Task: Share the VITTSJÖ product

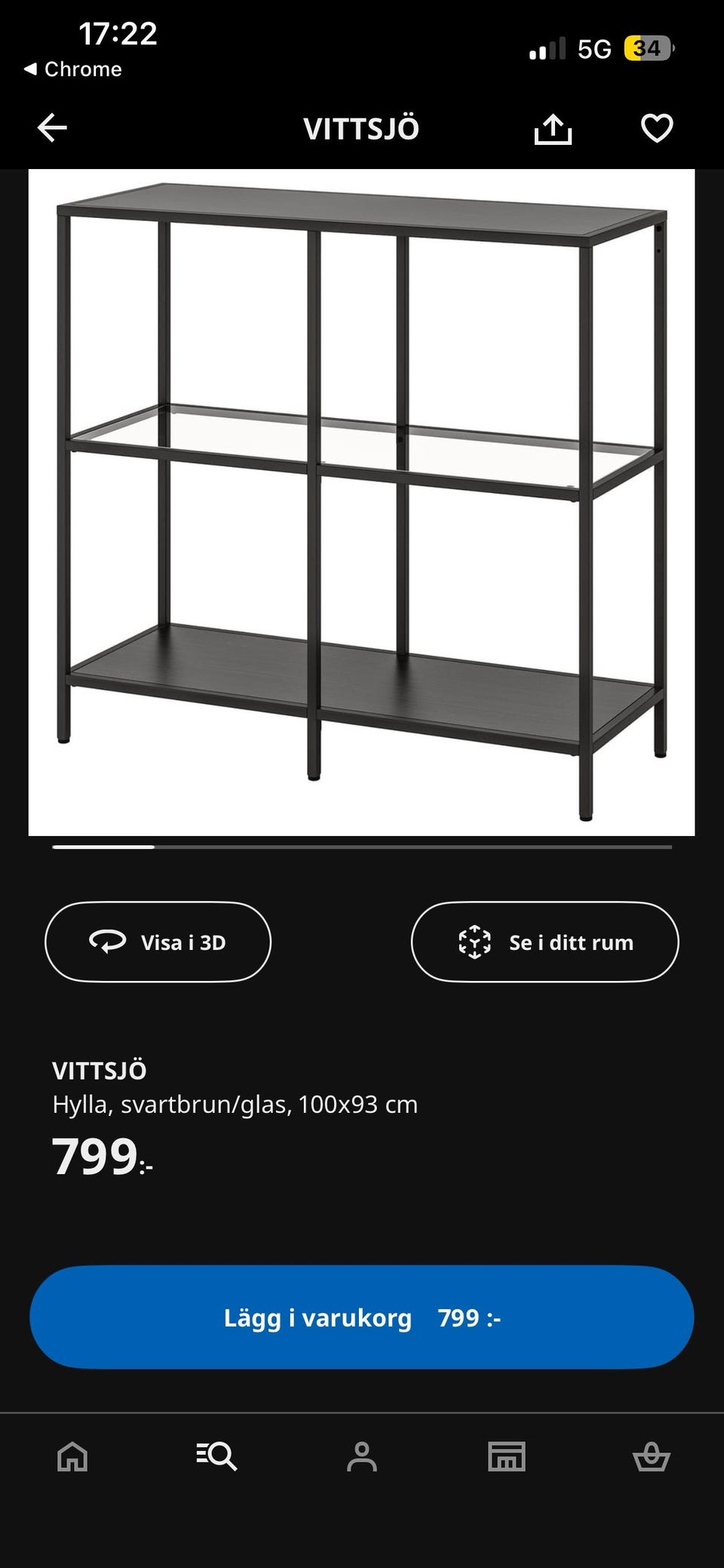Action: point(553,129)
